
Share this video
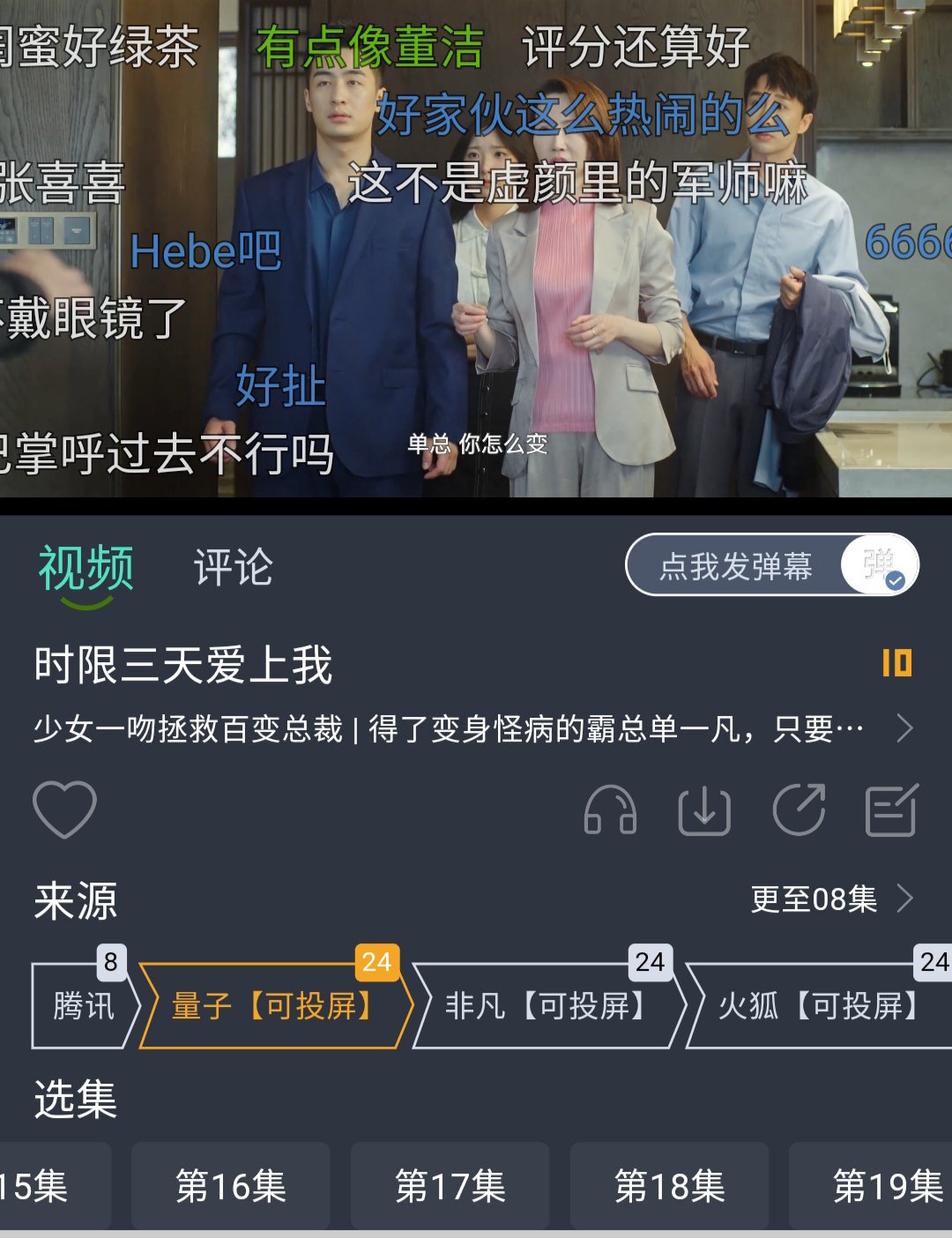pos(799,809)
